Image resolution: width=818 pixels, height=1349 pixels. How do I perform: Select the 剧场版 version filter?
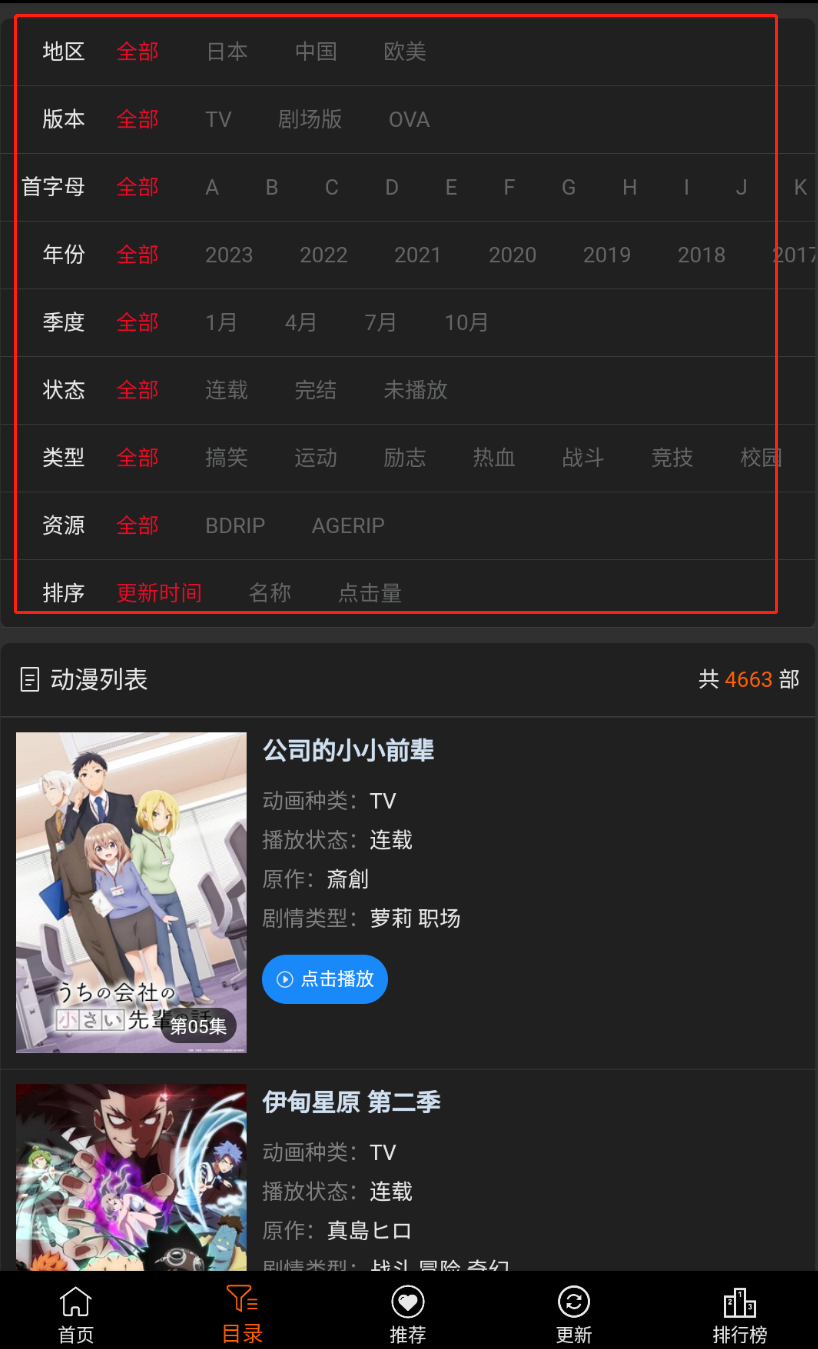[310, 120]
